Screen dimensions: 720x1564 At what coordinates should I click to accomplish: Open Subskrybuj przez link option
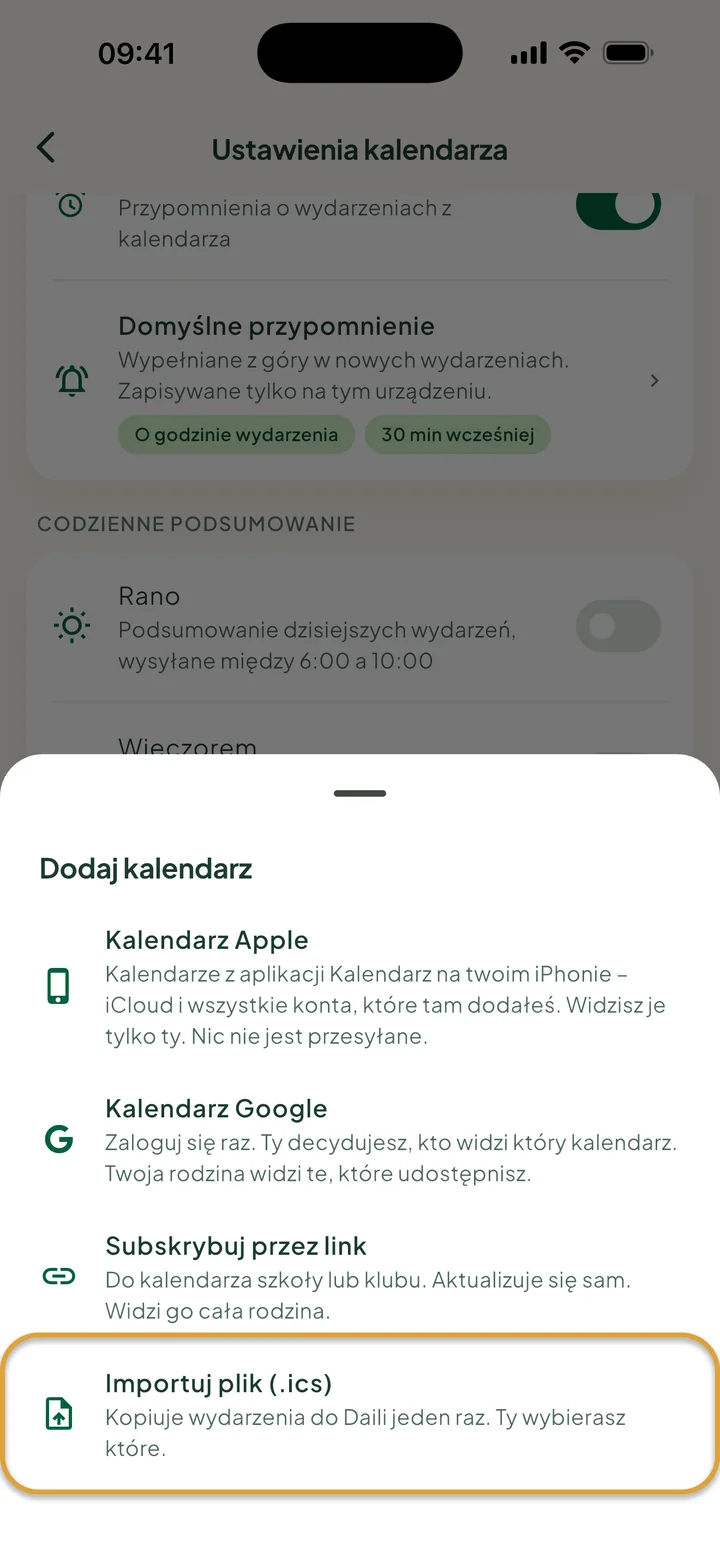(x=360, y=1277)
